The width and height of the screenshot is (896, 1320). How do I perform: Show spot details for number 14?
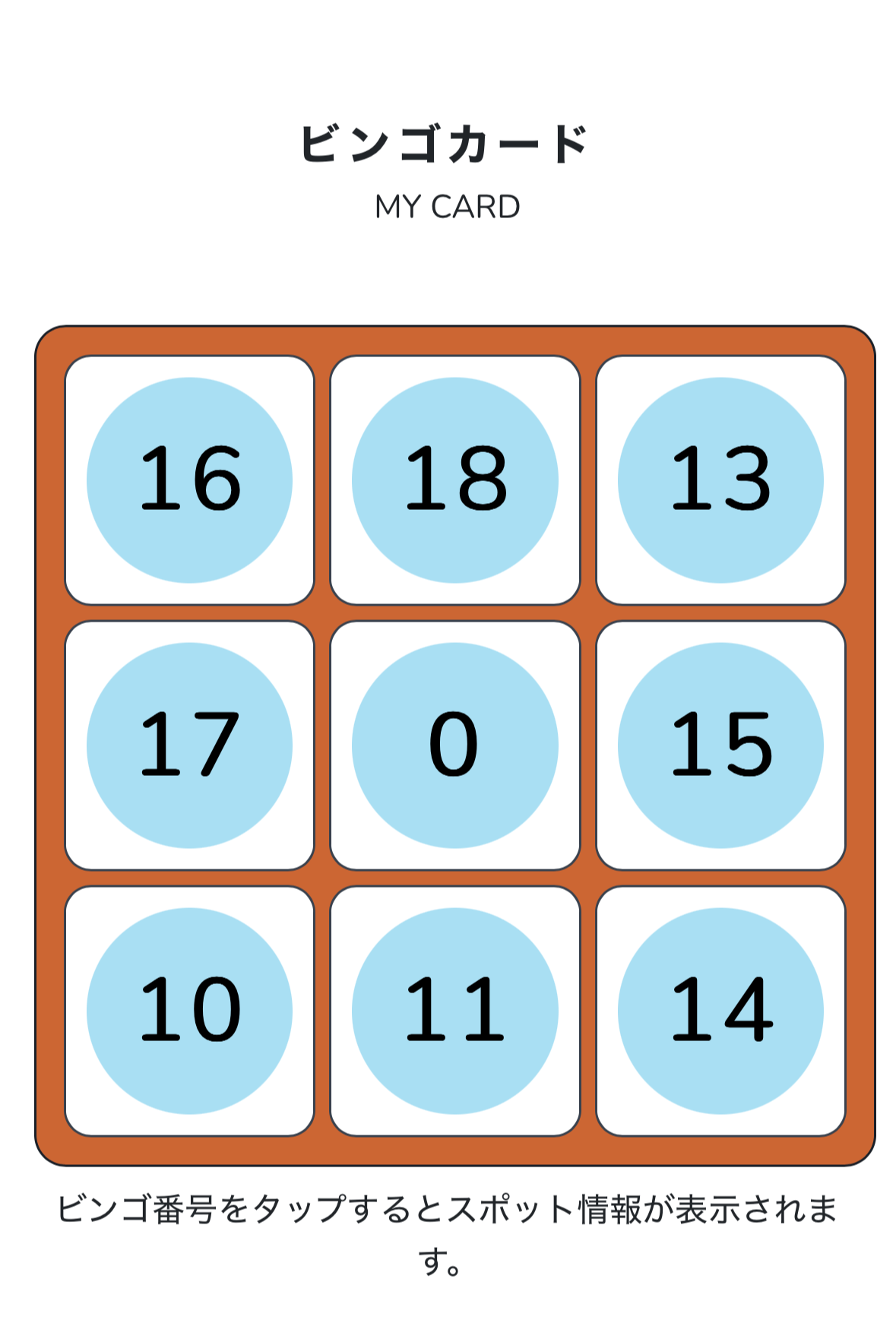(720, 1011)
